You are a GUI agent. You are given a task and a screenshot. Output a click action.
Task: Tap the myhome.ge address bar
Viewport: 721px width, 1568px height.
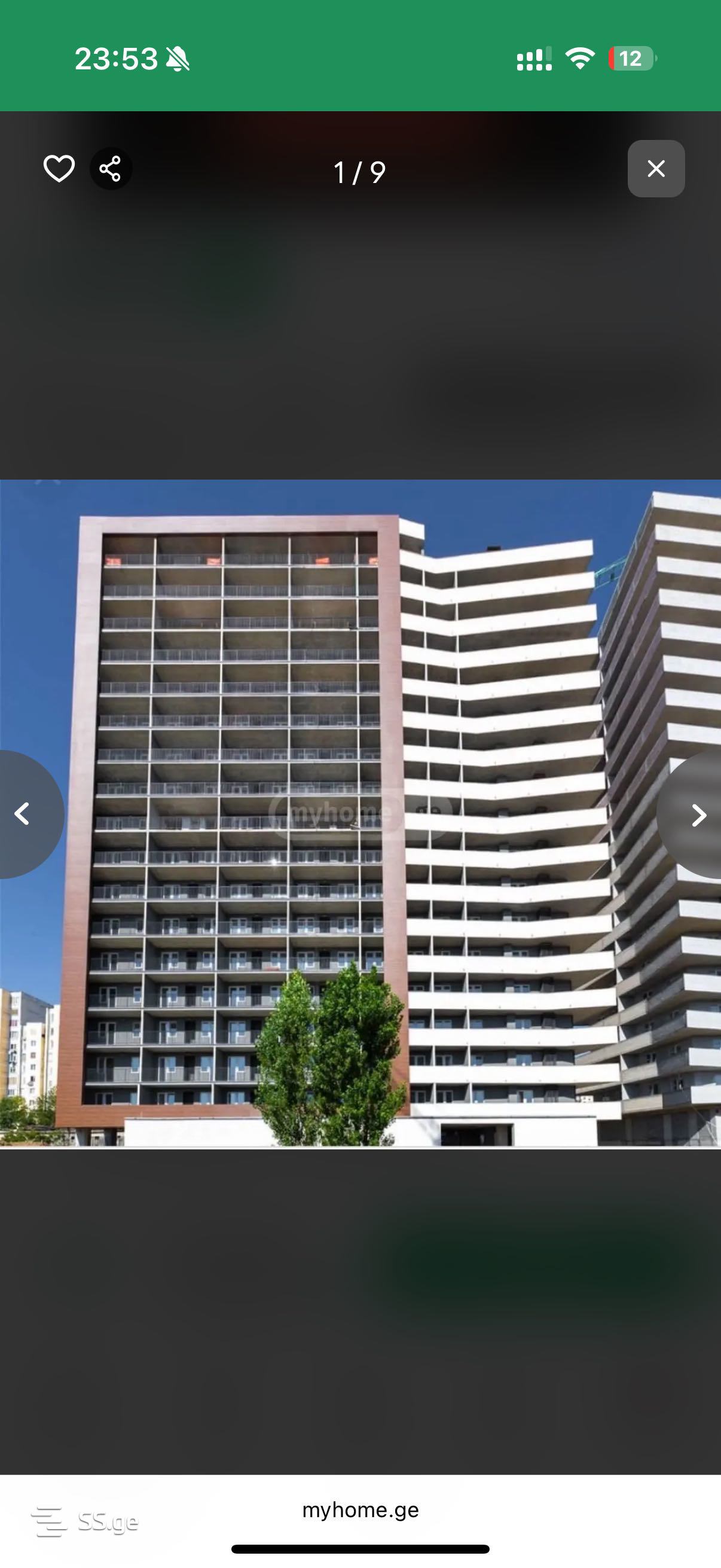pyautogui.click(x=360, y=1510)
